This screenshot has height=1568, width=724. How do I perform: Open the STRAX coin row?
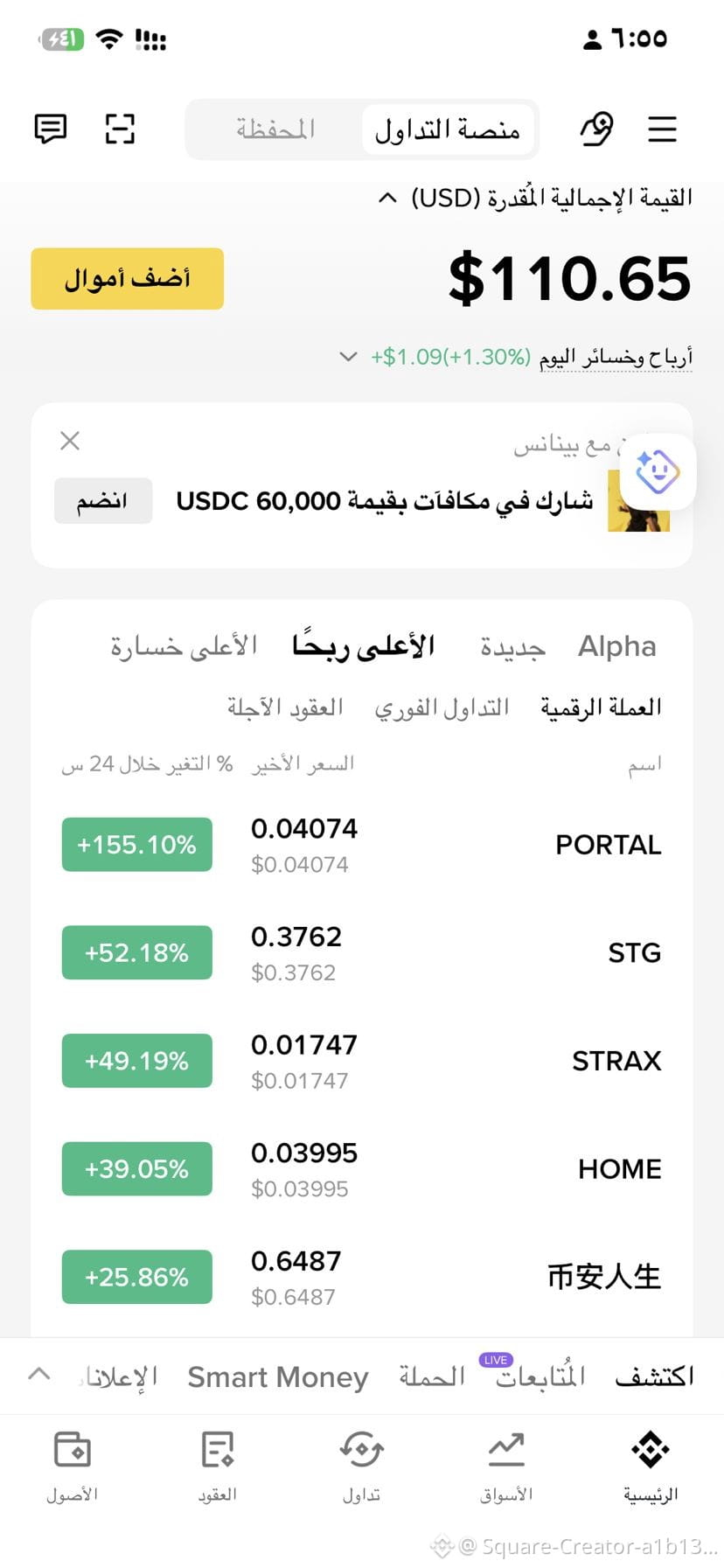tap(362, 1061)
